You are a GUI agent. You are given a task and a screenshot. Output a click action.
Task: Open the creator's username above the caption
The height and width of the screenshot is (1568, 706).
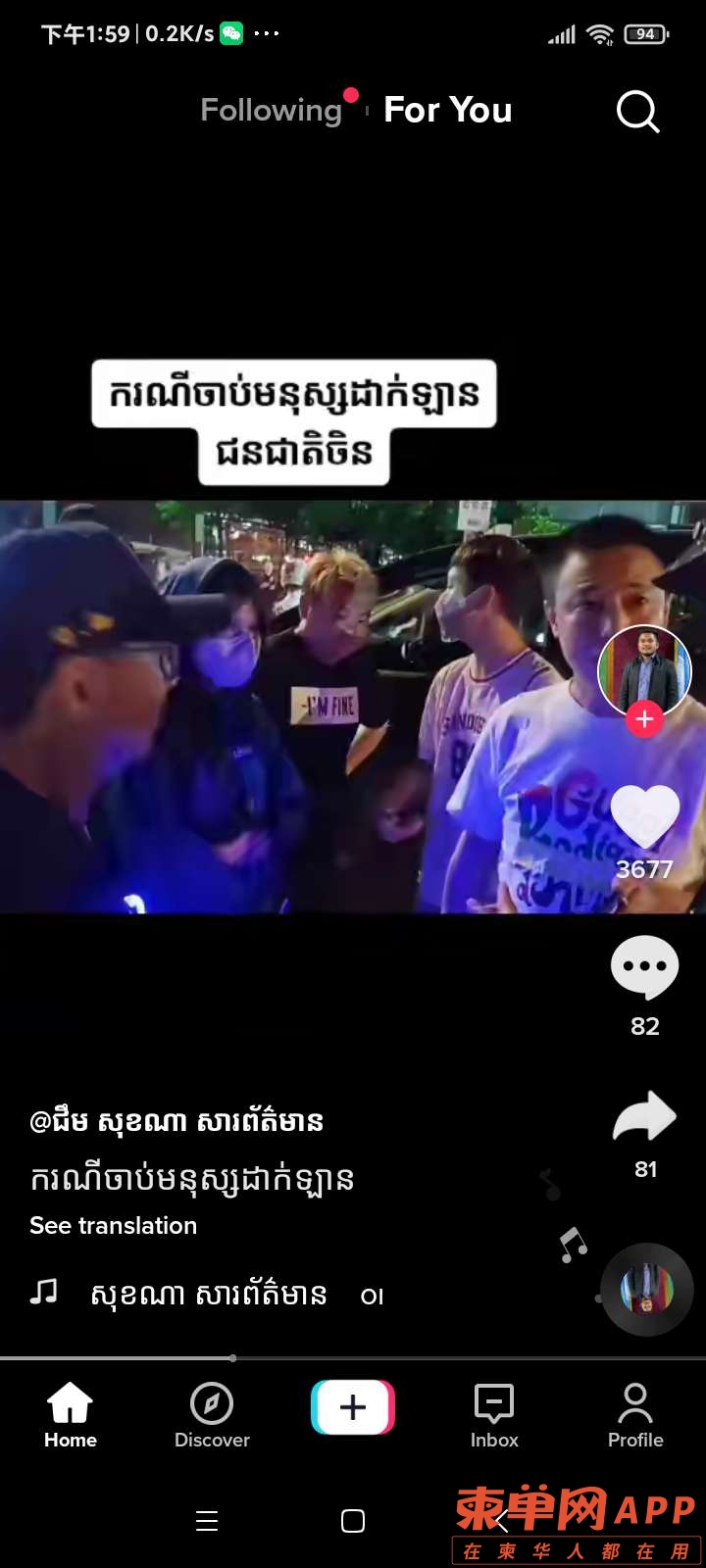click(x=176, y=1121)
